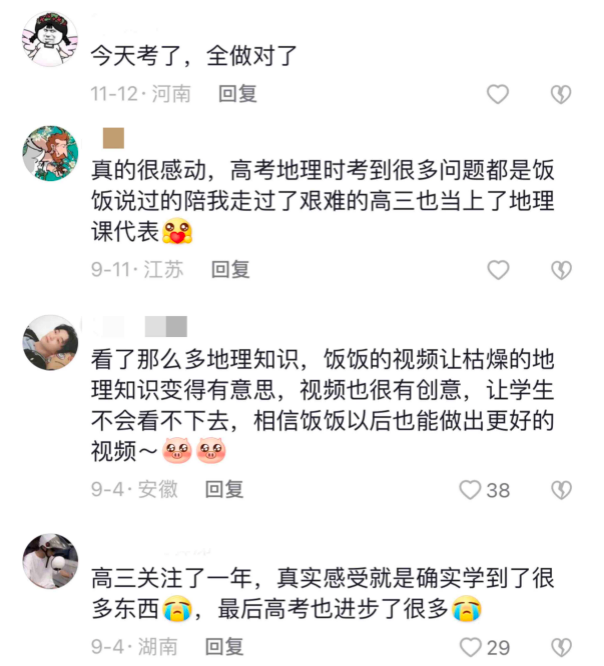604x666 pixels.
Task: Open the 湖南 commenter's avatar
Action: (50, 560)
